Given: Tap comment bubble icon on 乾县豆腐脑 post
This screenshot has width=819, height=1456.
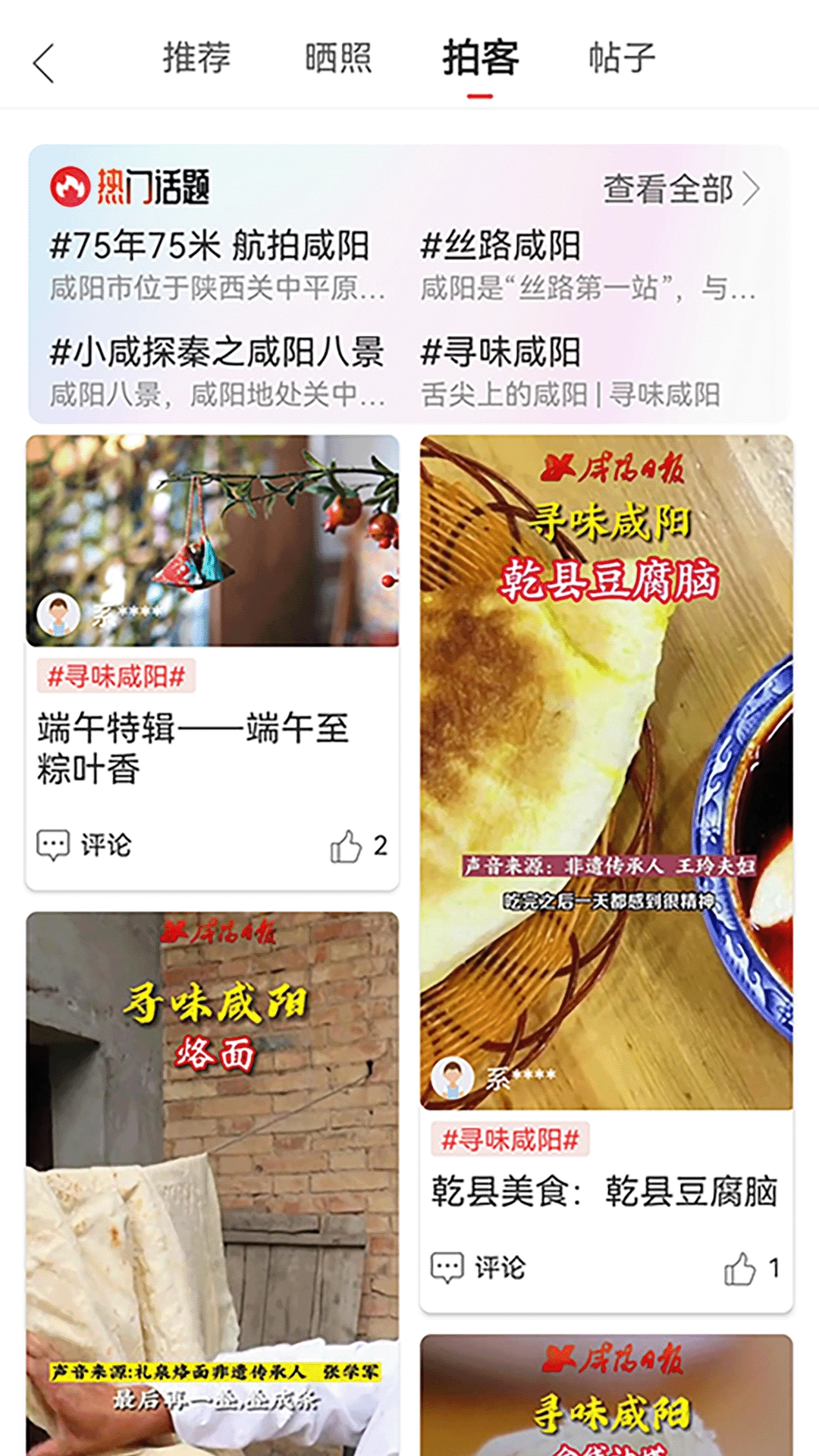Looking at the screenshot, I should (449, 1265).
